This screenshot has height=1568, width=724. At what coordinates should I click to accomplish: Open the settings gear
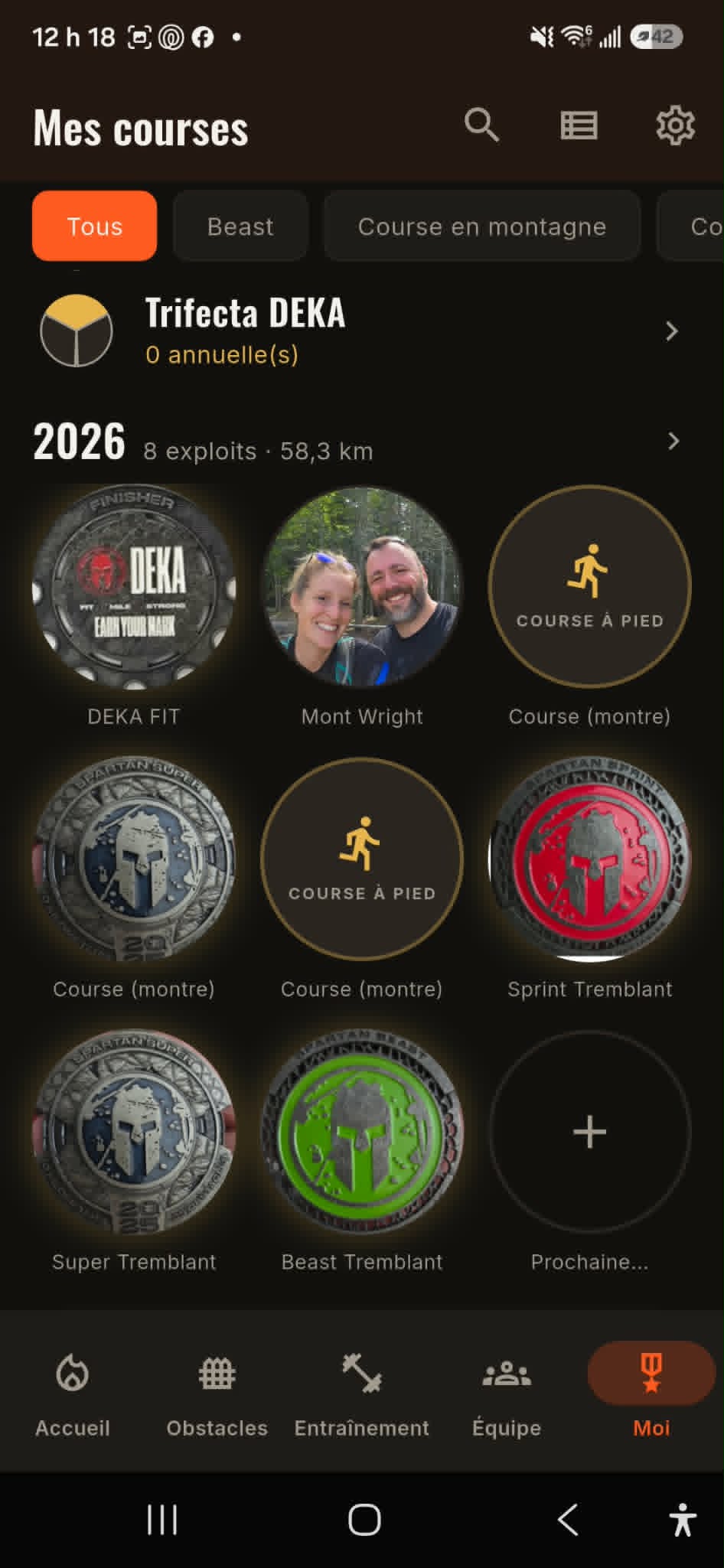[x=675, y=126]
